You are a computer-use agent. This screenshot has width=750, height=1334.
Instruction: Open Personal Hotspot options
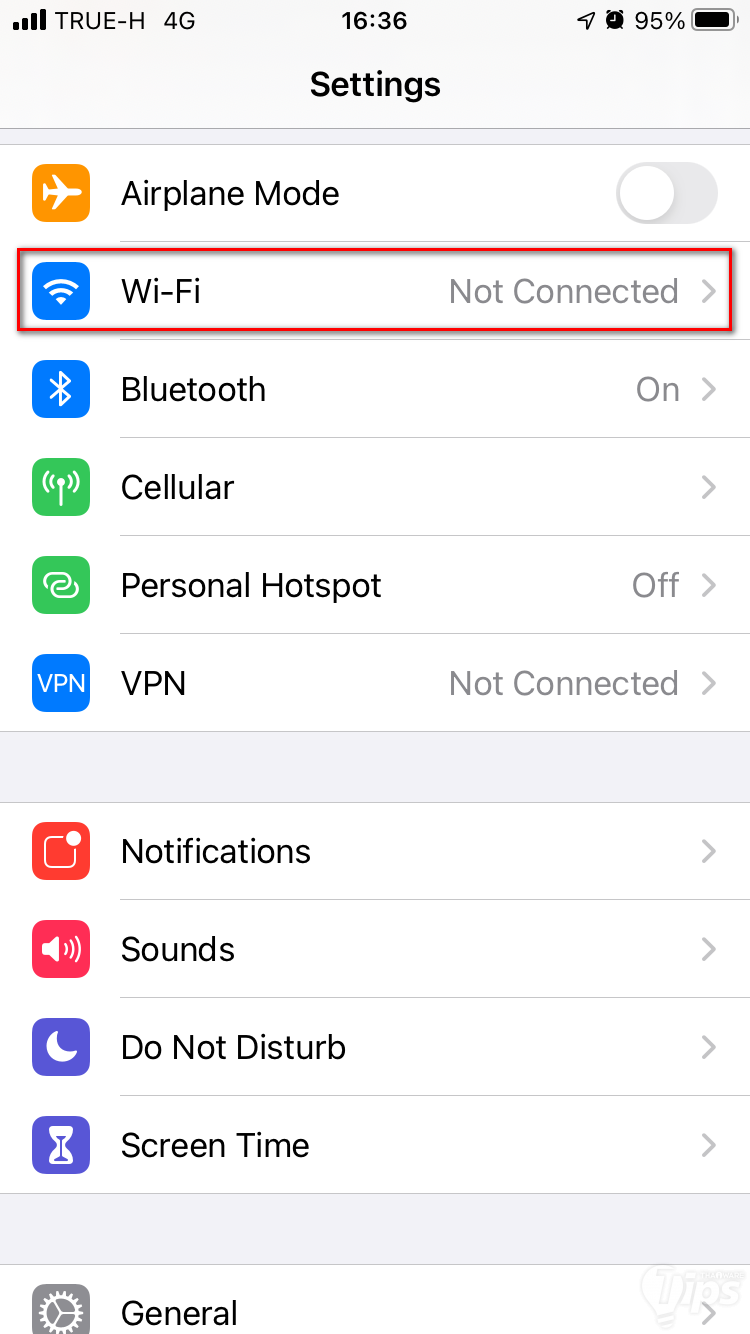375,585
